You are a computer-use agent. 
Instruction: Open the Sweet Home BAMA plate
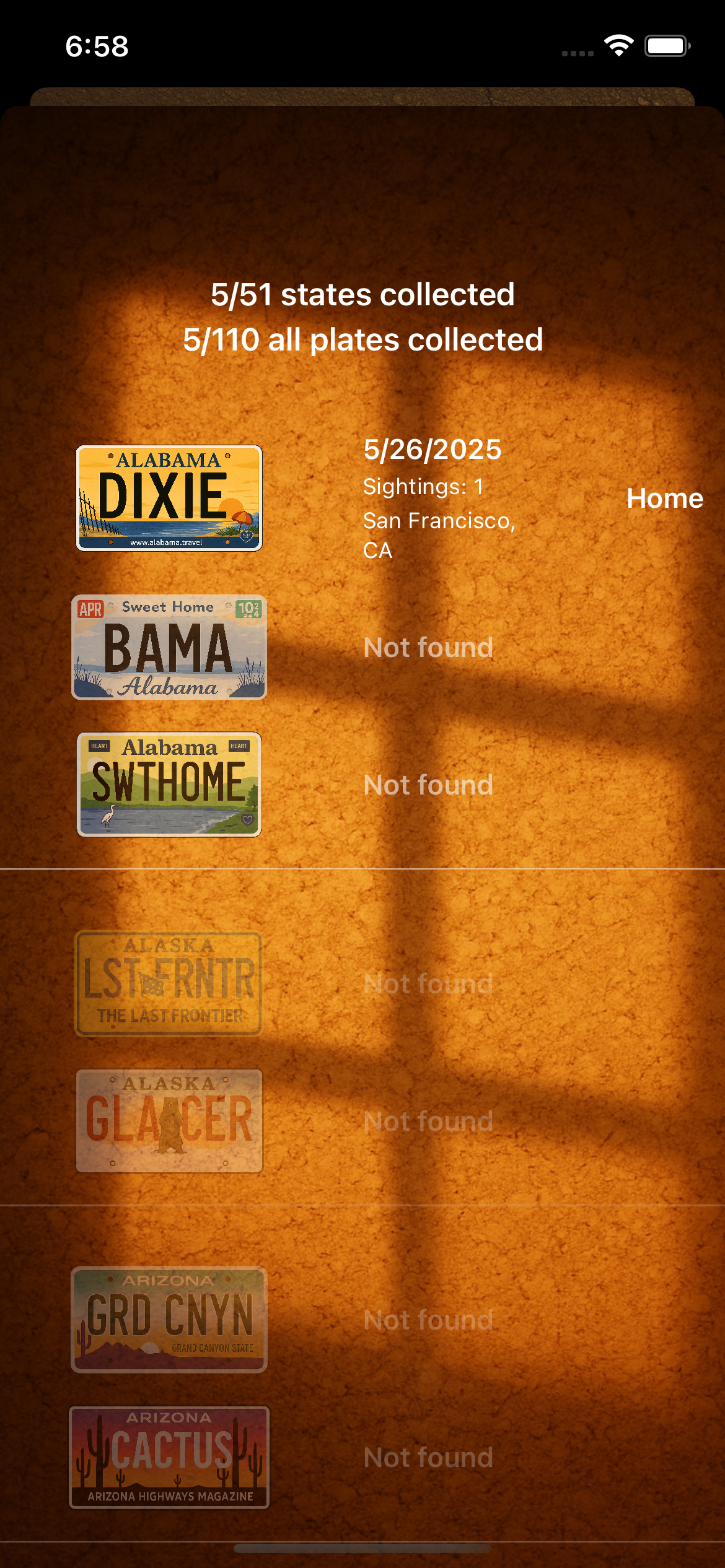(x=169, y=647)
